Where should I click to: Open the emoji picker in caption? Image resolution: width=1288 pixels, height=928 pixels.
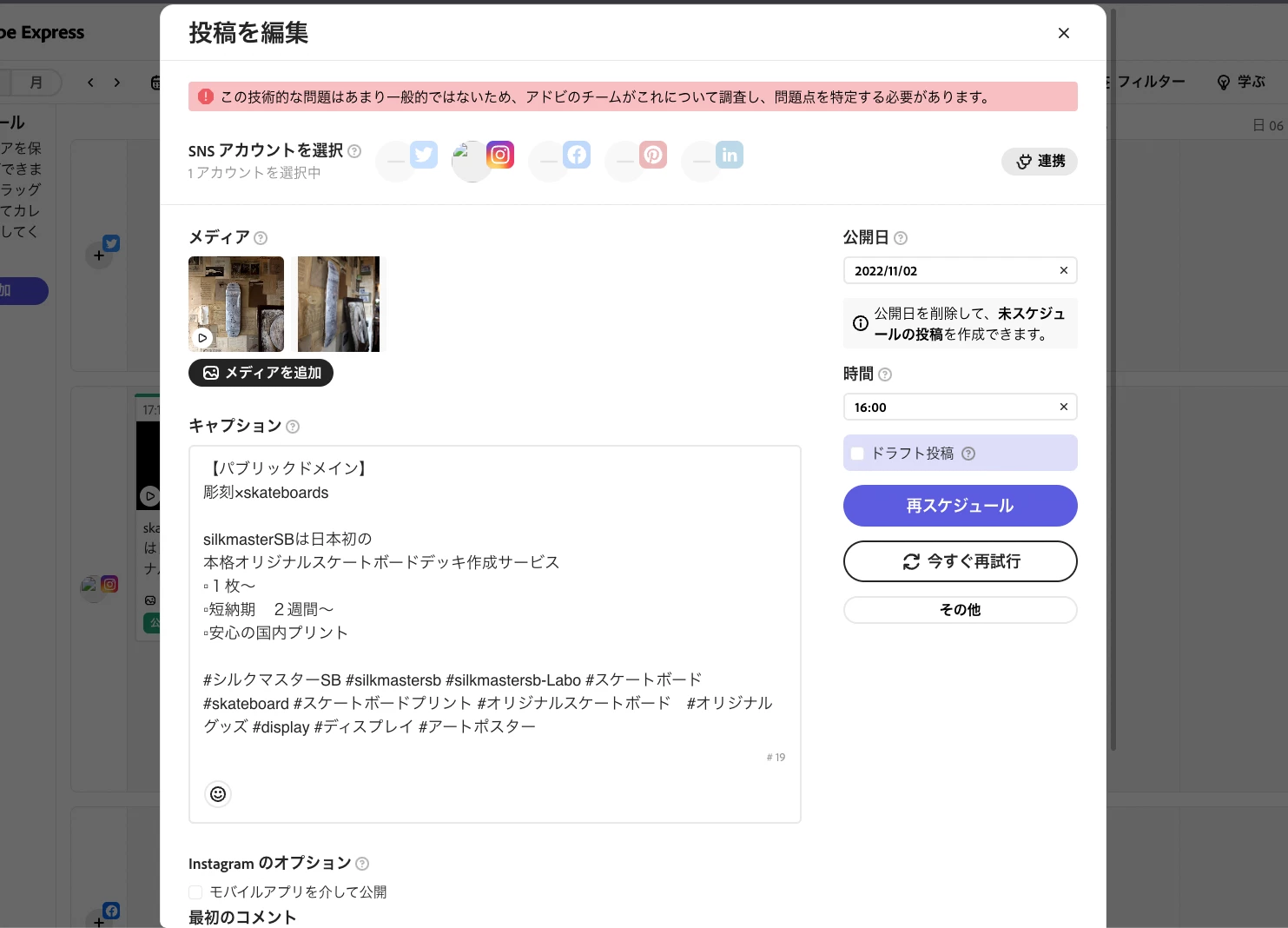point(218,793)
